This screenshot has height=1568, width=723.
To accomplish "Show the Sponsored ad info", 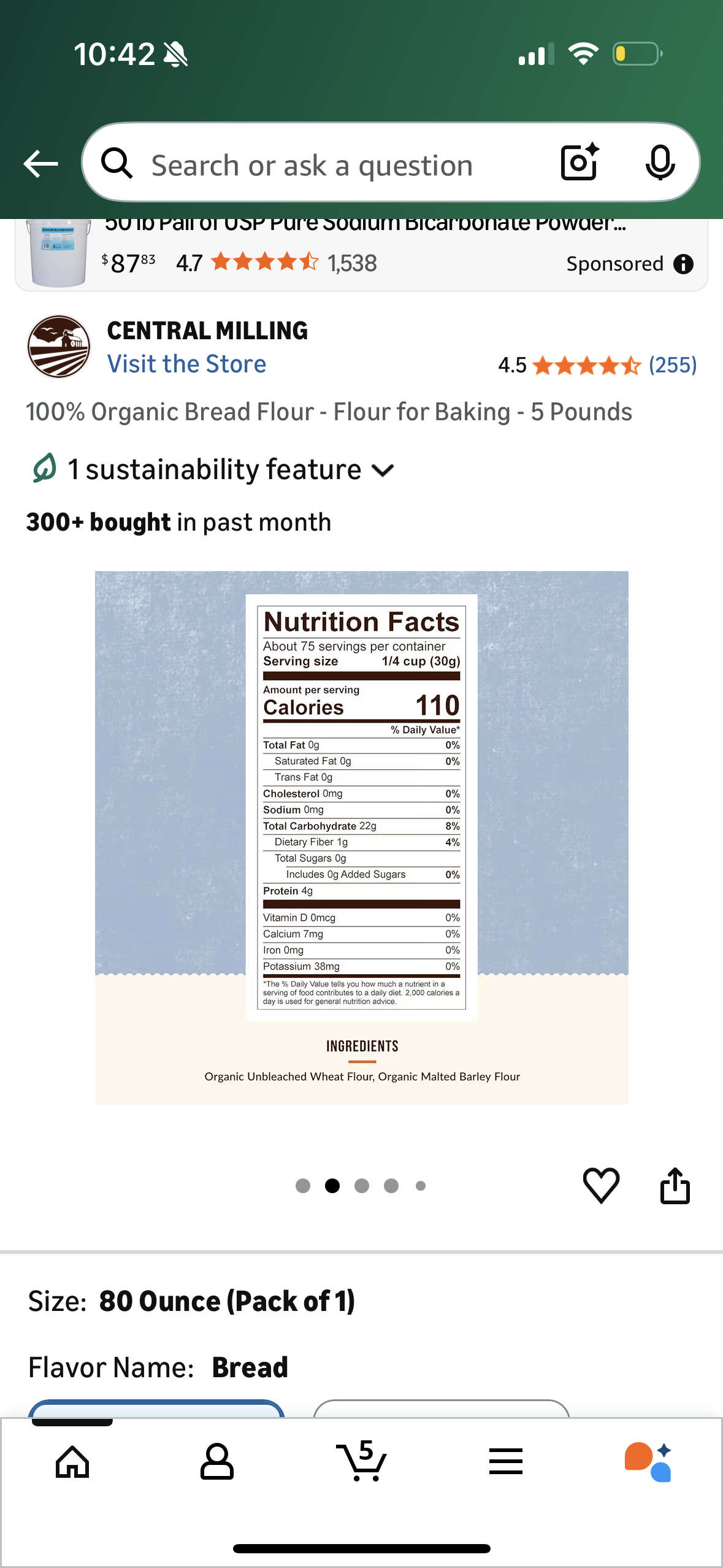I will click(683, 264).
